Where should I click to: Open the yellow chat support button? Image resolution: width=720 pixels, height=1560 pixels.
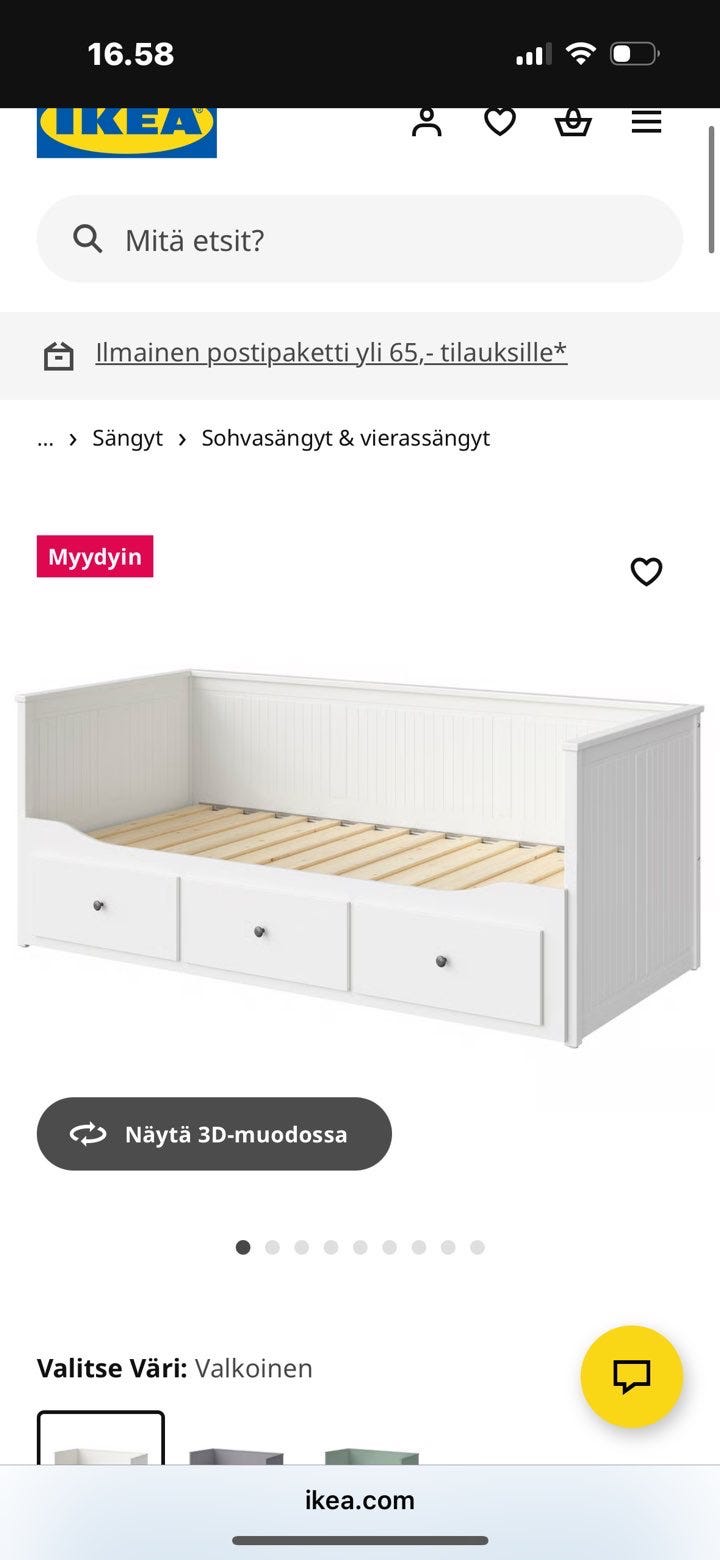(x=631, y=1376)
